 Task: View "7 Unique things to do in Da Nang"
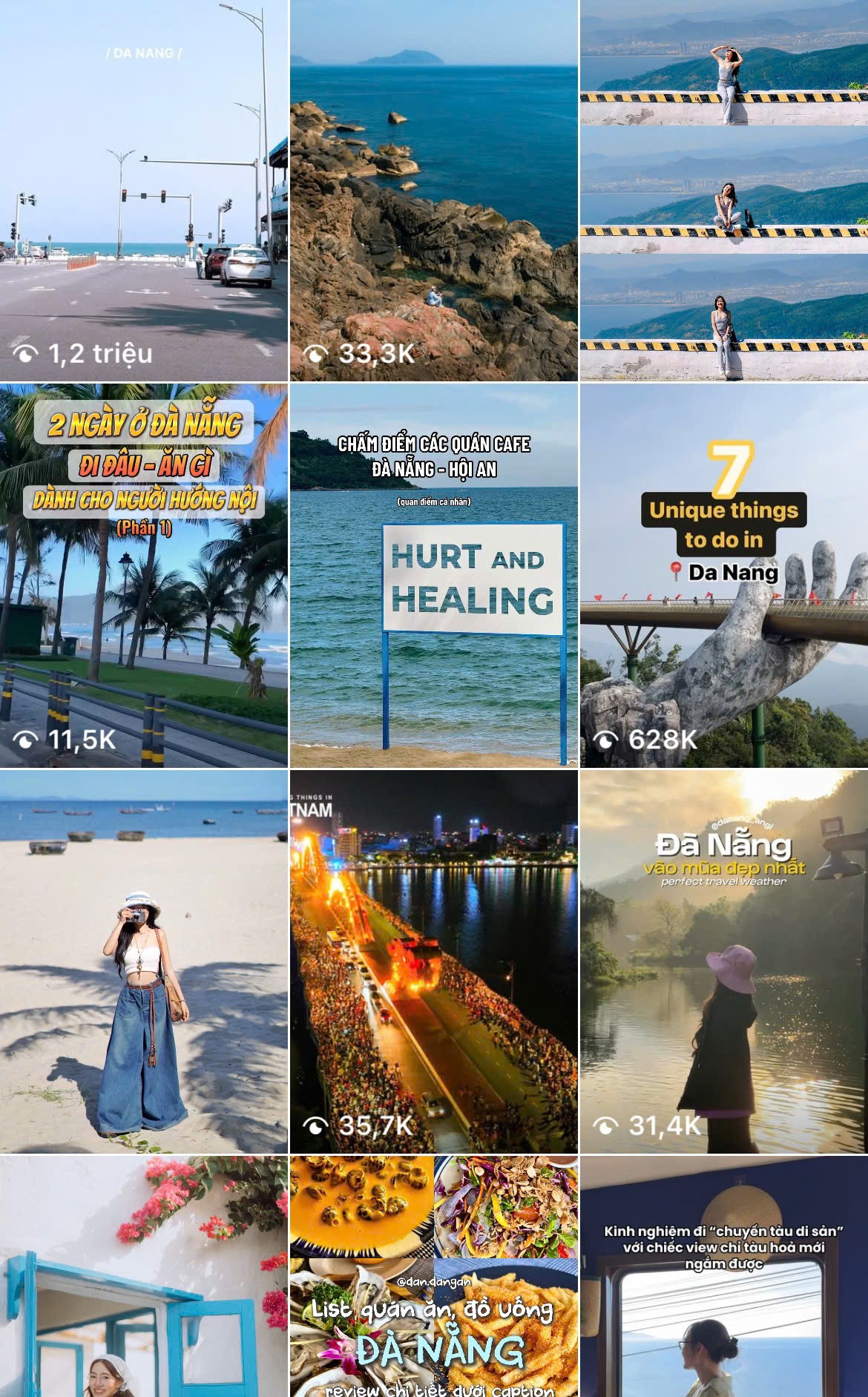click(724, 576)
